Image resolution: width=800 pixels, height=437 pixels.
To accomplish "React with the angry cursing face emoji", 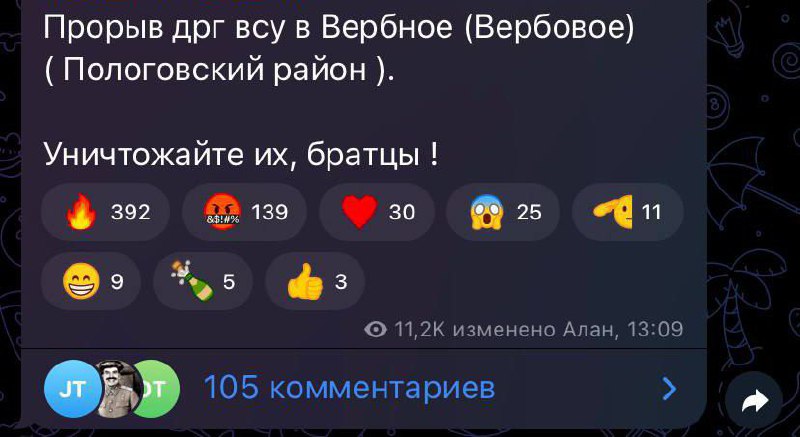I will tap(244, 212).
